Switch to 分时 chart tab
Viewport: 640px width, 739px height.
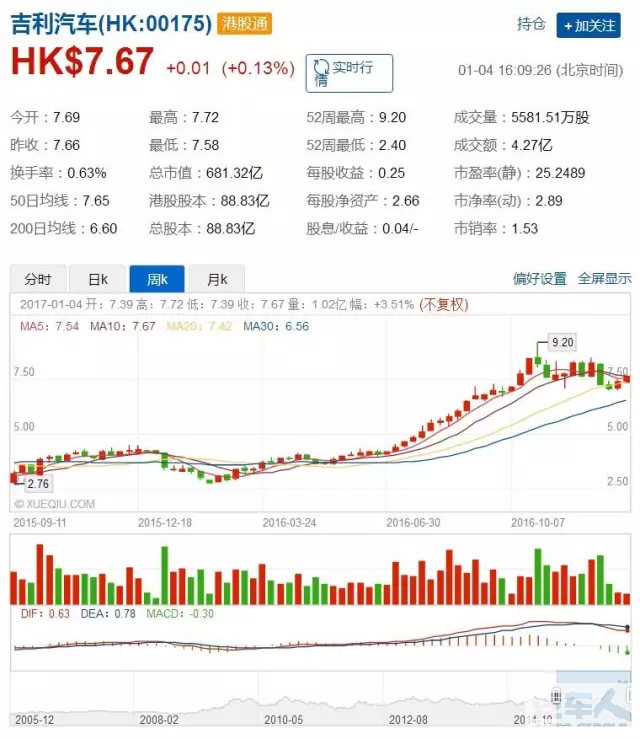click(x=38, y=279)
